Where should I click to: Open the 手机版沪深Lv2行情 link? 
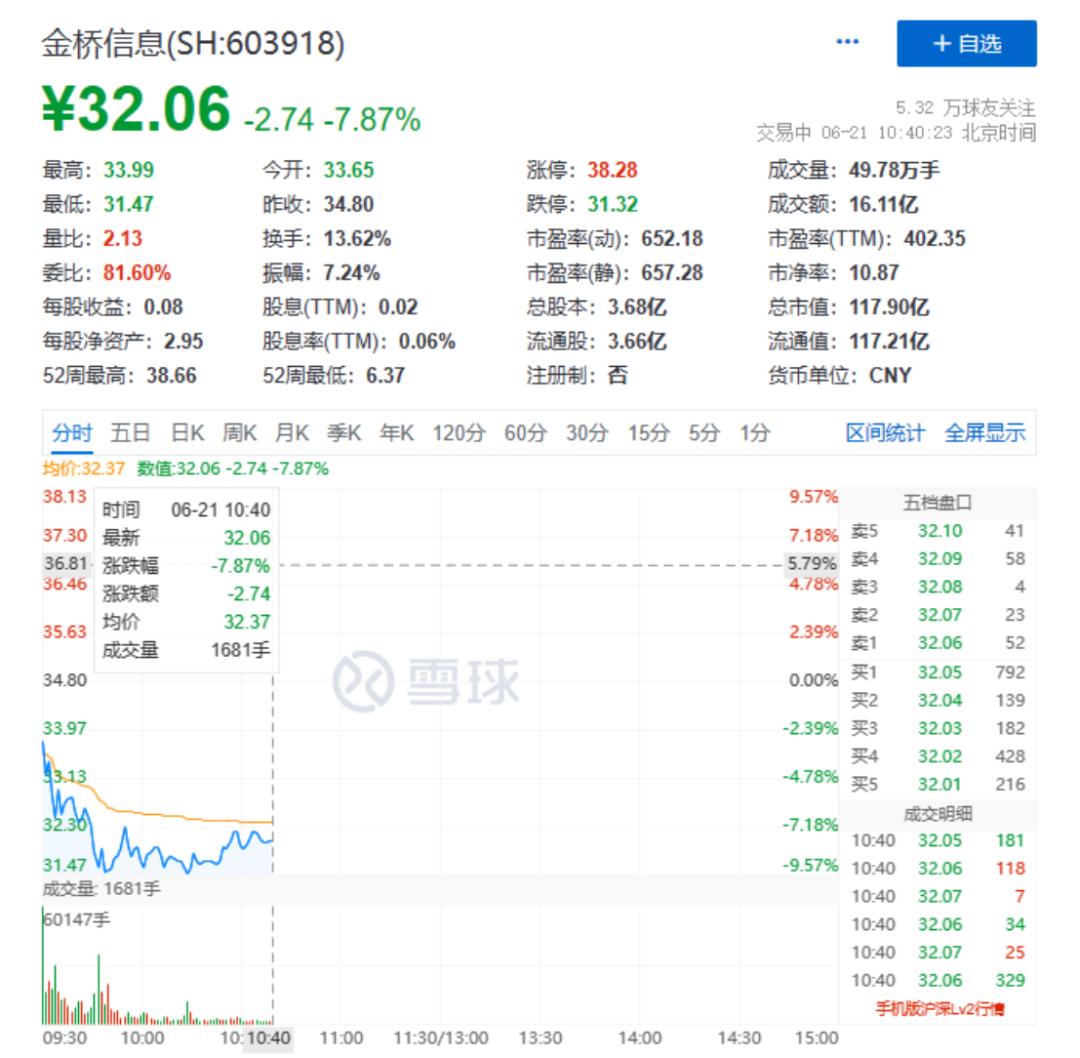click(939, 1008)
